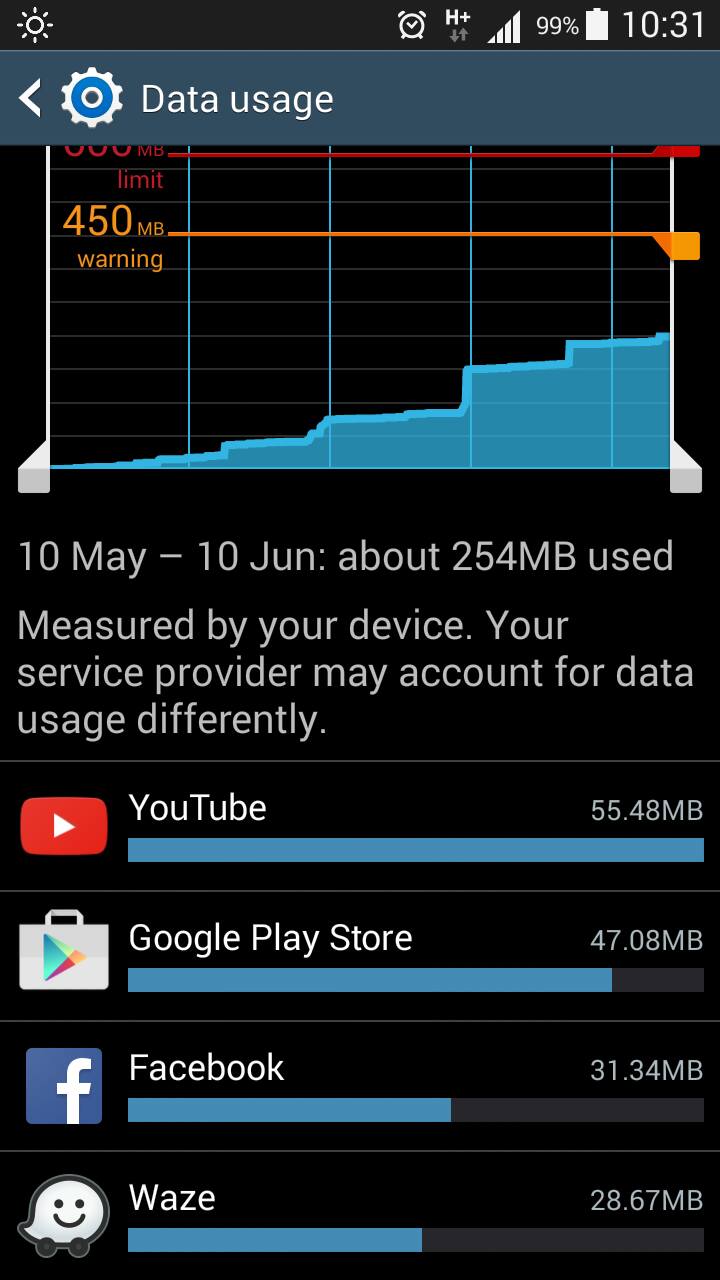Open Google Play Store data usage
Viewport: 720px width, 1280px height.
tap(360, 956)
